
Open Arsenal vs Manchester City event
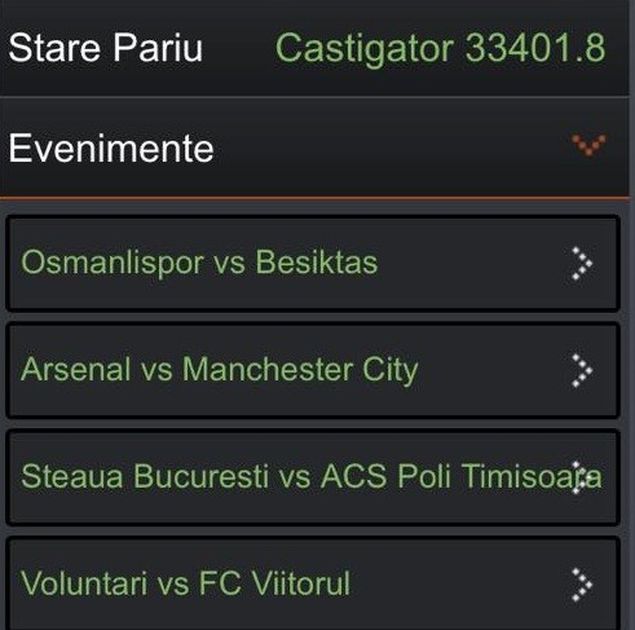pos(312,371)
